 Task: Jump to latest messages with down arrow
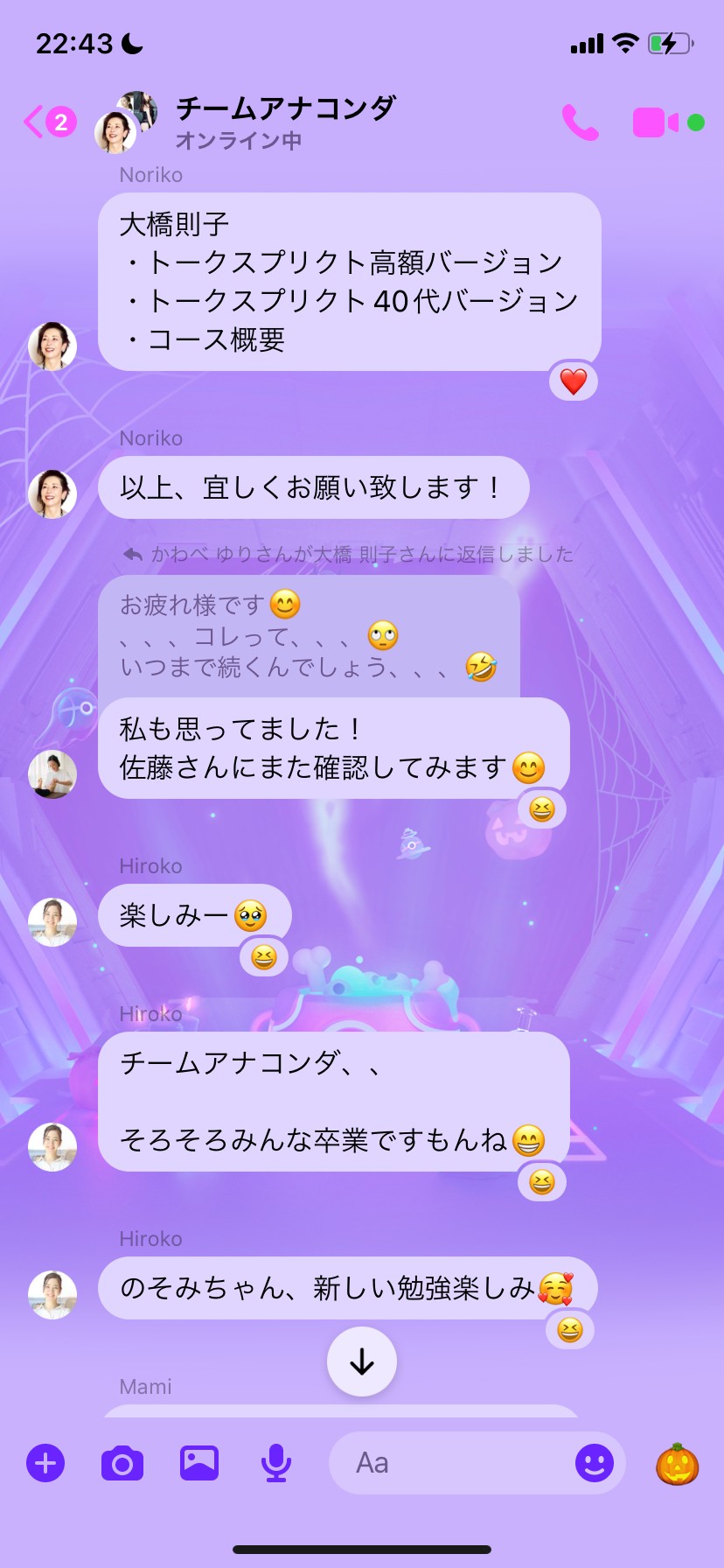[x=362, y=1361]
